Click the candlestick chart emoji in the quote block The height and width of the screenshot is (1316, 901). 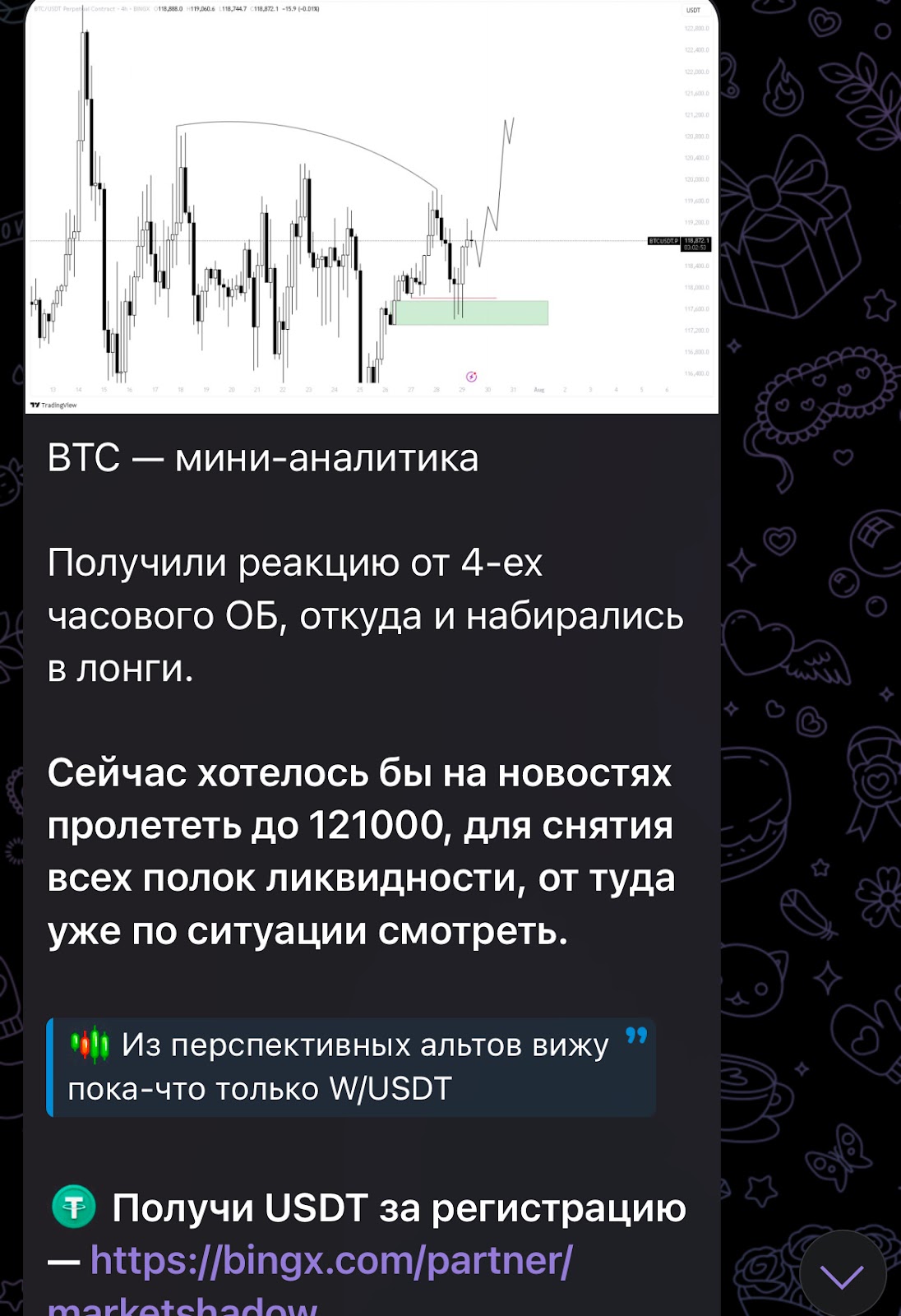pyautogui.click(x=89, y=1045)
